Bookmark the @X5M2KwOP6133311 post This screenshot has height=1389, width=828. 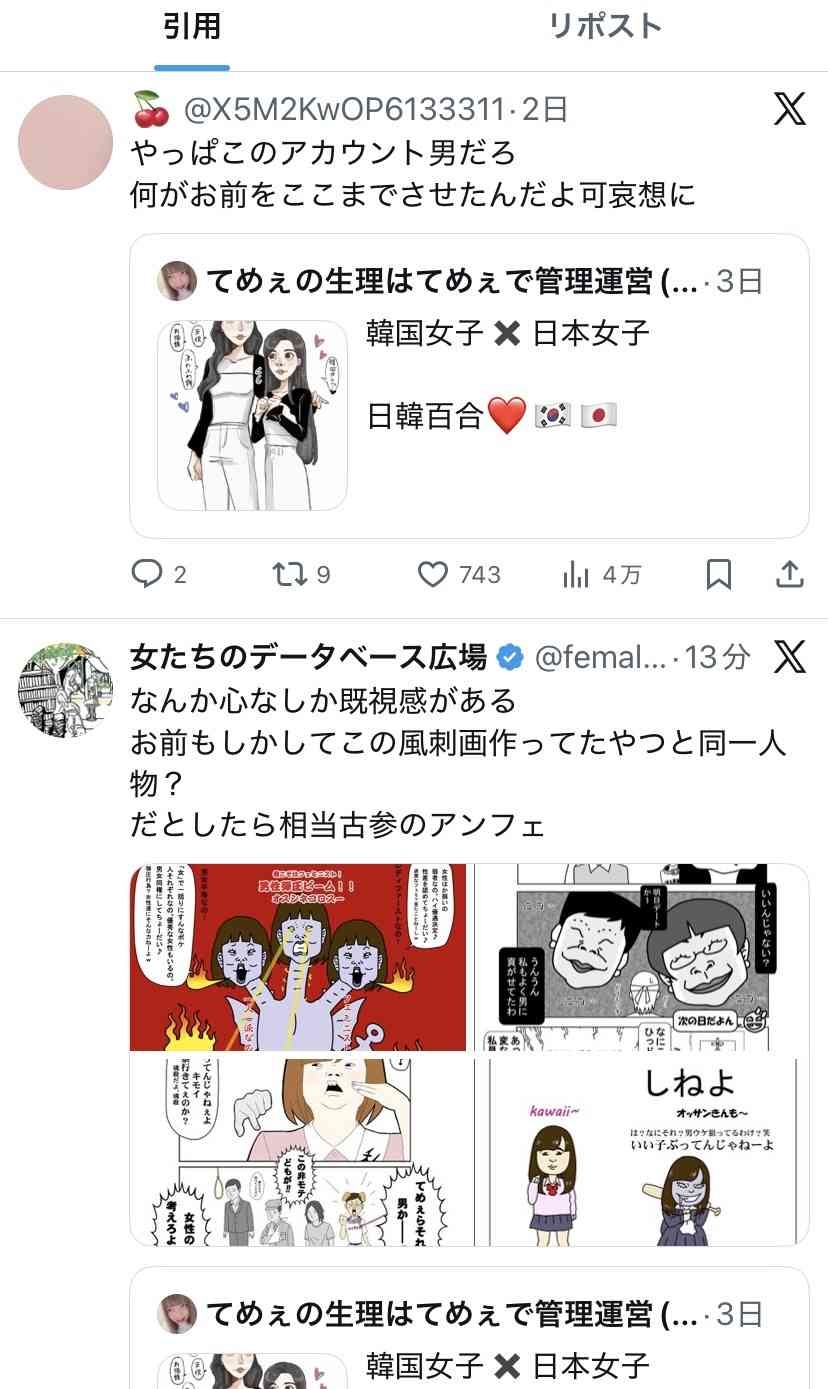(719, 574)
